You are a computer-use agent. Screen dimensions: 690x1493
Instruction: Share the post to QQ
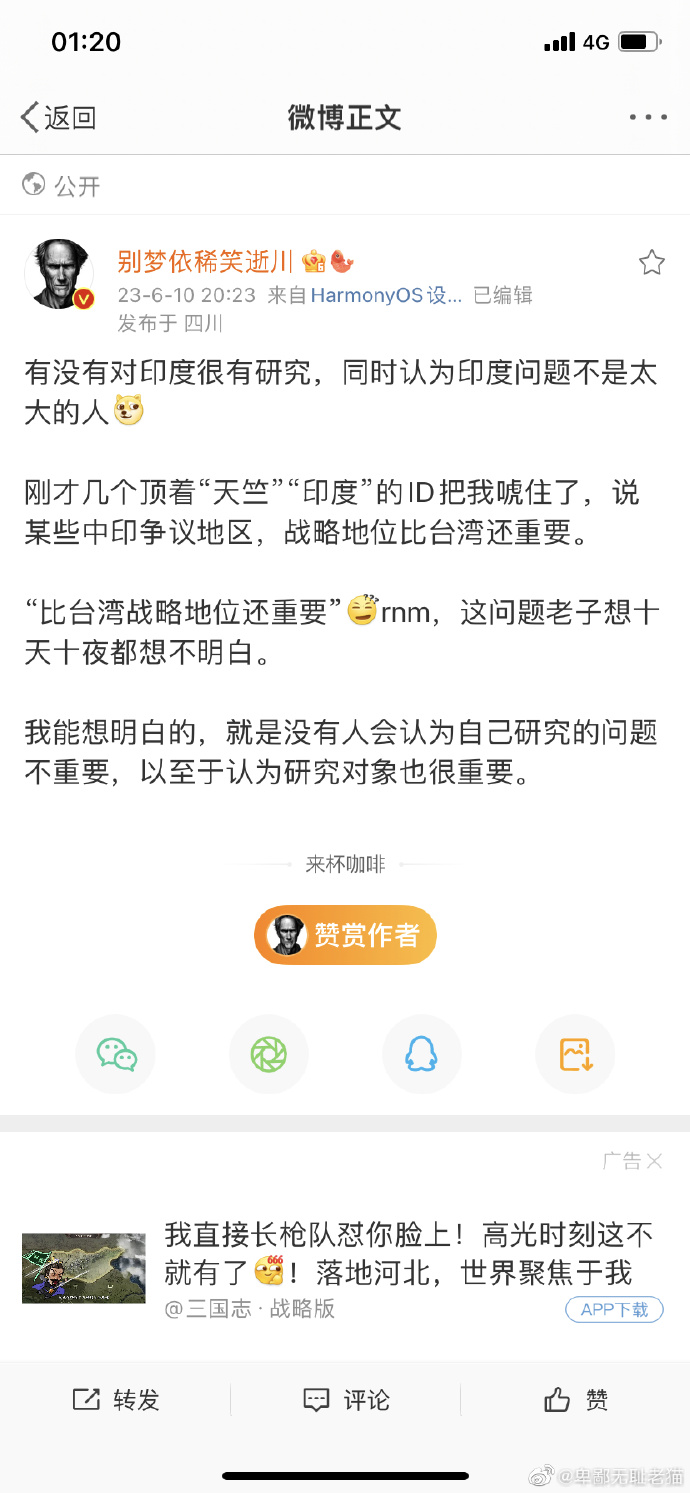click(x=422, y=1054)
